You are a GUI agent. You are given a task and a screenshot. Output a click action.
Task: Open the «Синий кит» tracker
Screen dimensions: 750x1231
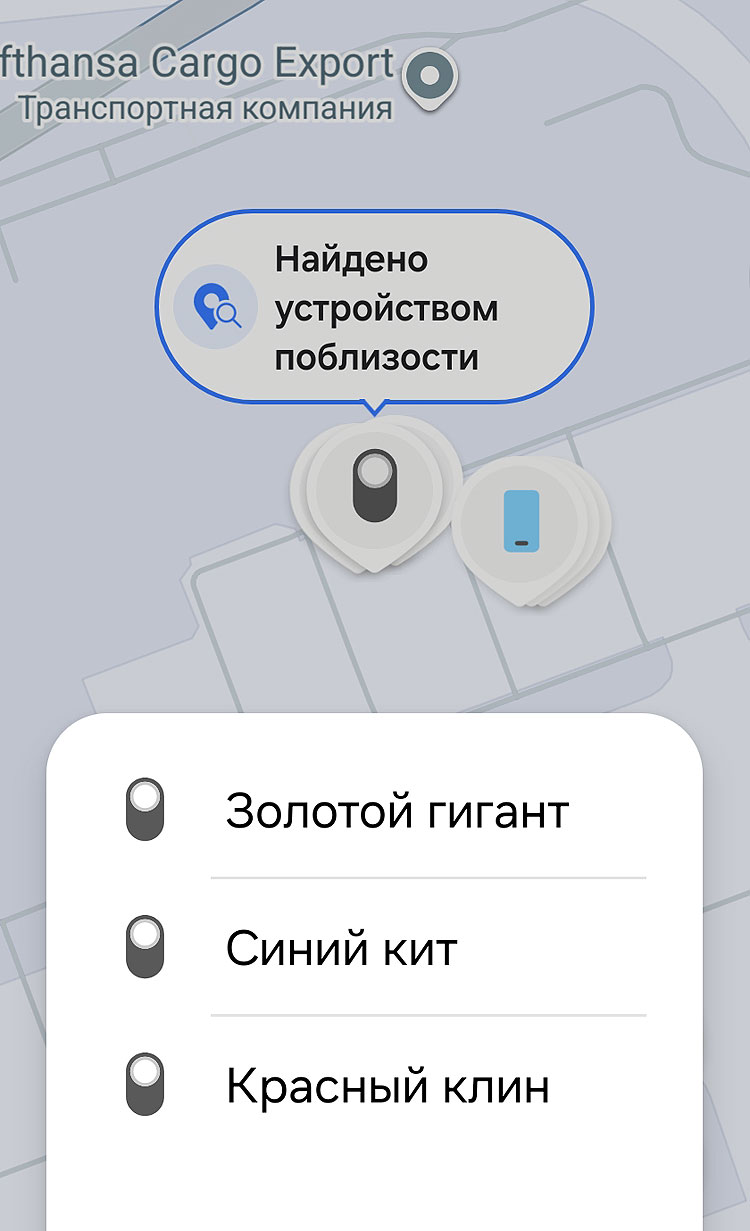(341, 948)
